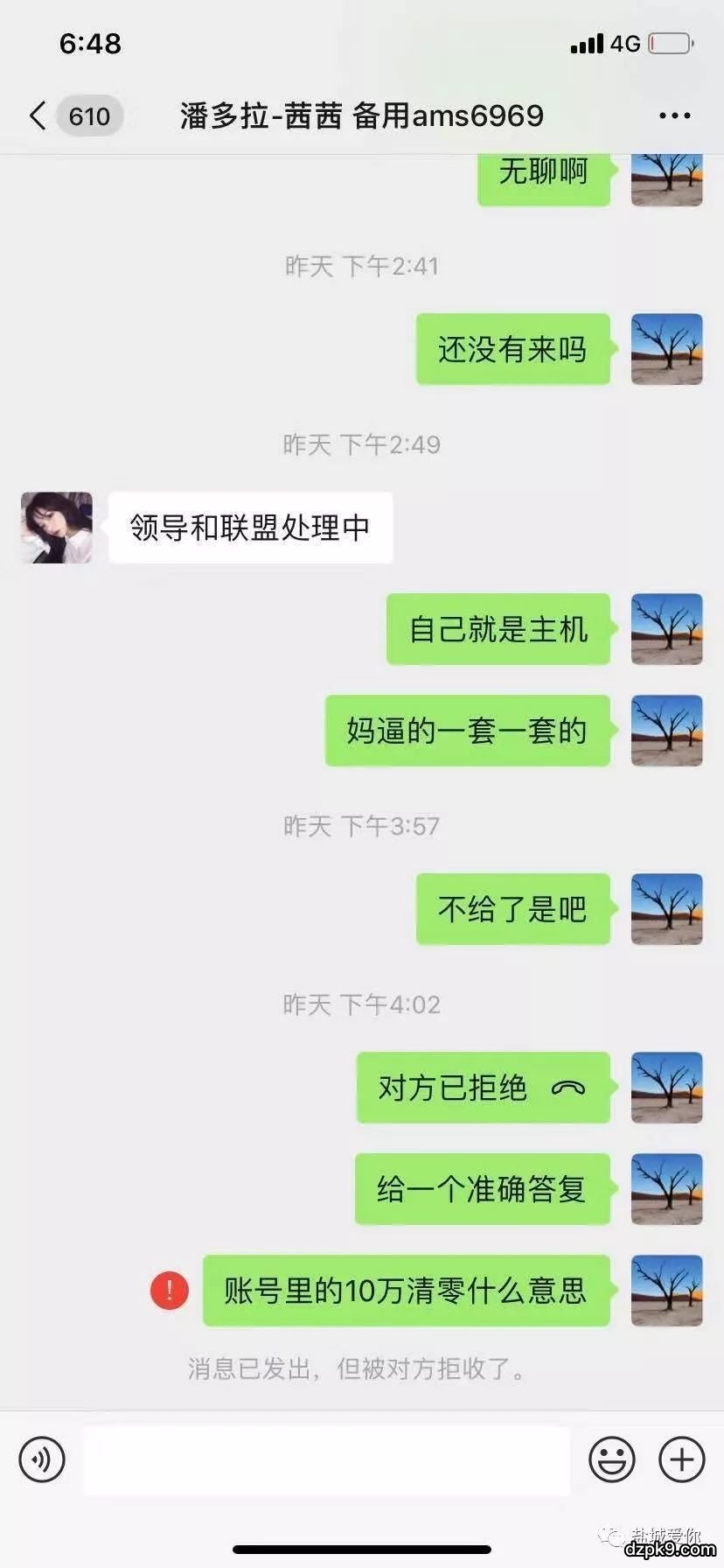Select the chat title 潘多拉-茜茜 备用ams6969
Image resolution: width=724 pixels, height=1568 pixels.
tap(362, 115)
